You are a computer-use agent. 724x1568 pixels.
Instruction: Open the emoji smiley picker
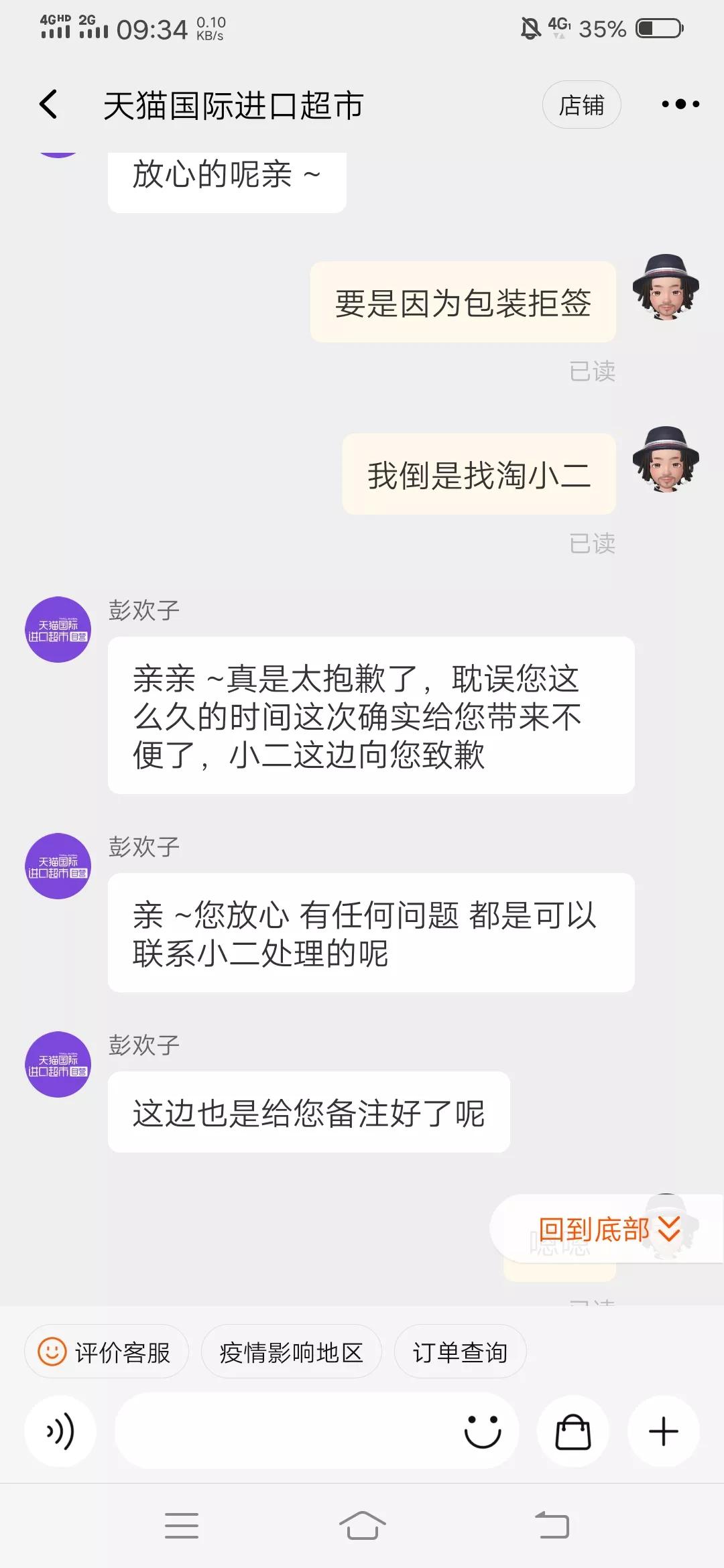[x=485, y=1431]
